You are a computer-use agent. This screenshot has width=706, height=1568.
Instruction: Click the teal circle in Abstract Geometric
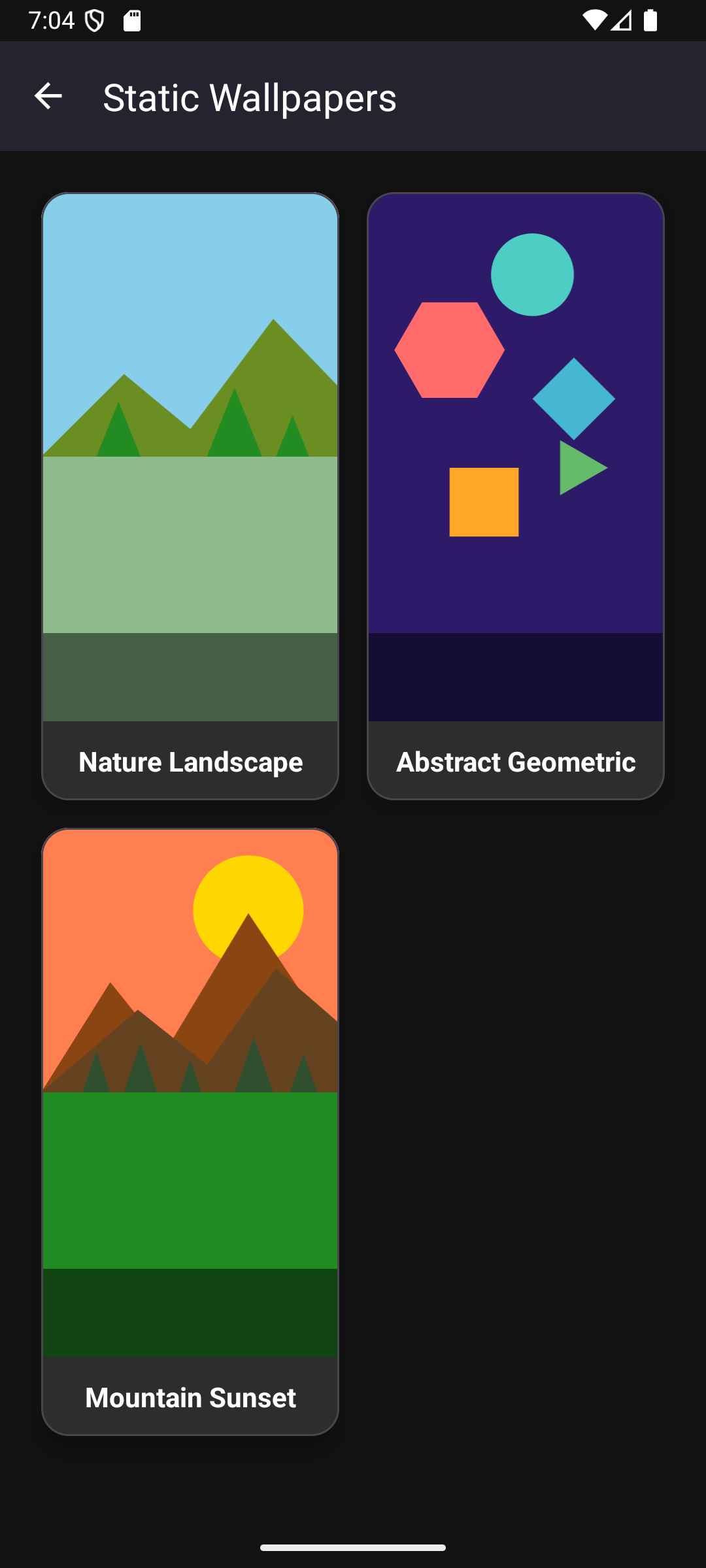click(x=532, y=274)
